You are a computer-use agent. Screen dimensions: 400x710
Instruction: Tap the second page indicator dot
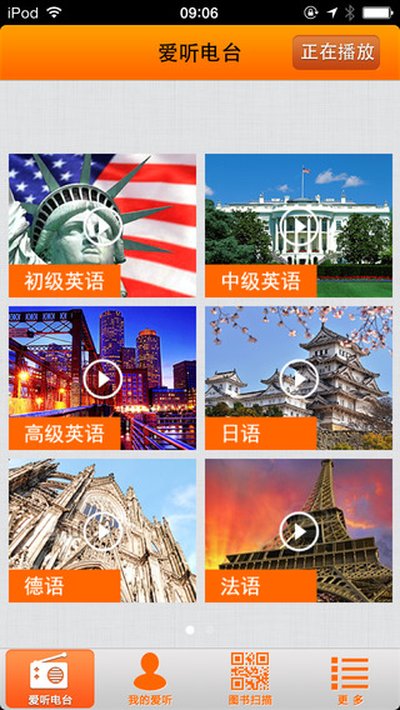click(209, 630)
